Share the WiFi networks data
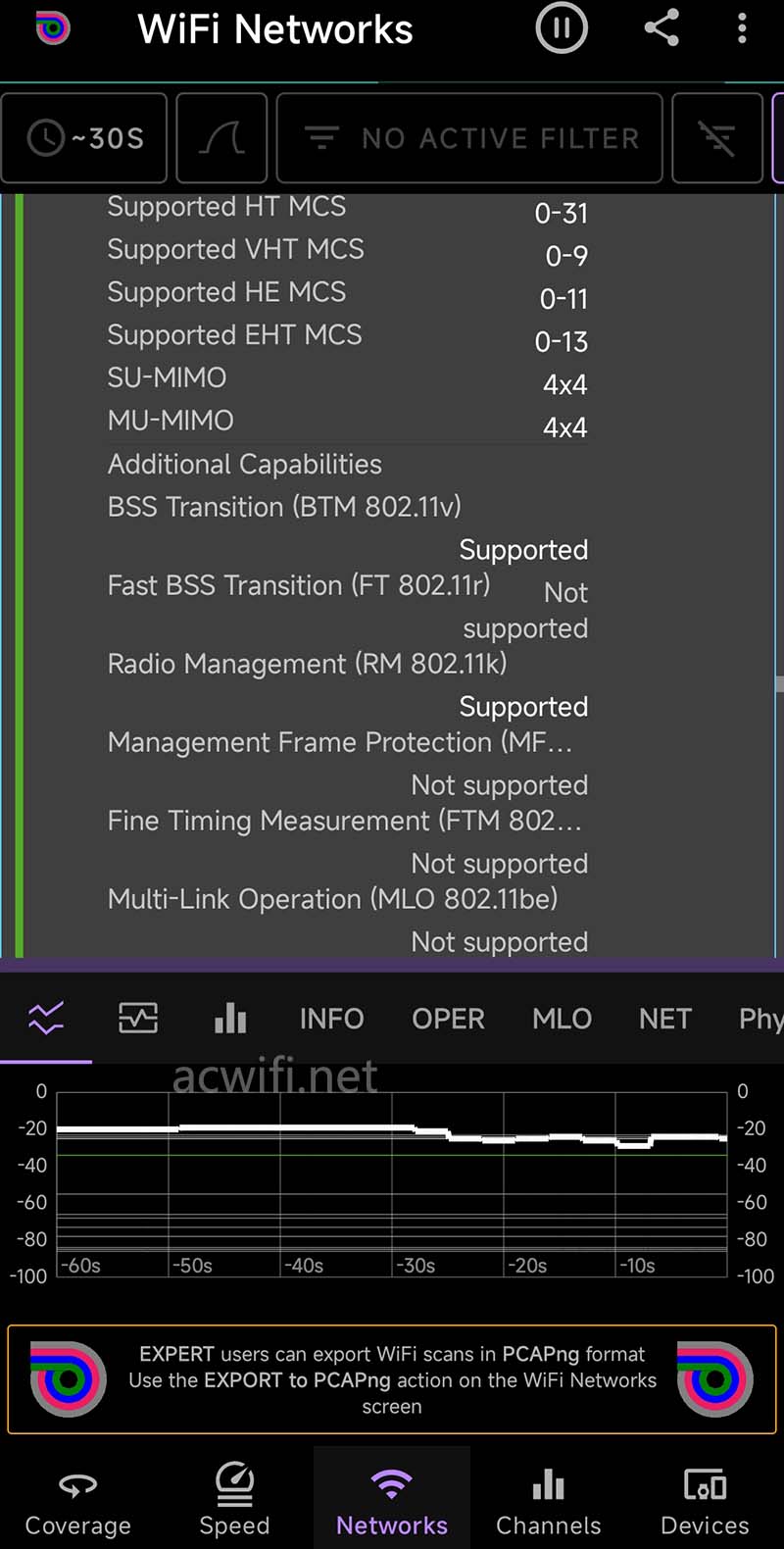The width and height of the screenshot is (784, 1549). point(661,27)
